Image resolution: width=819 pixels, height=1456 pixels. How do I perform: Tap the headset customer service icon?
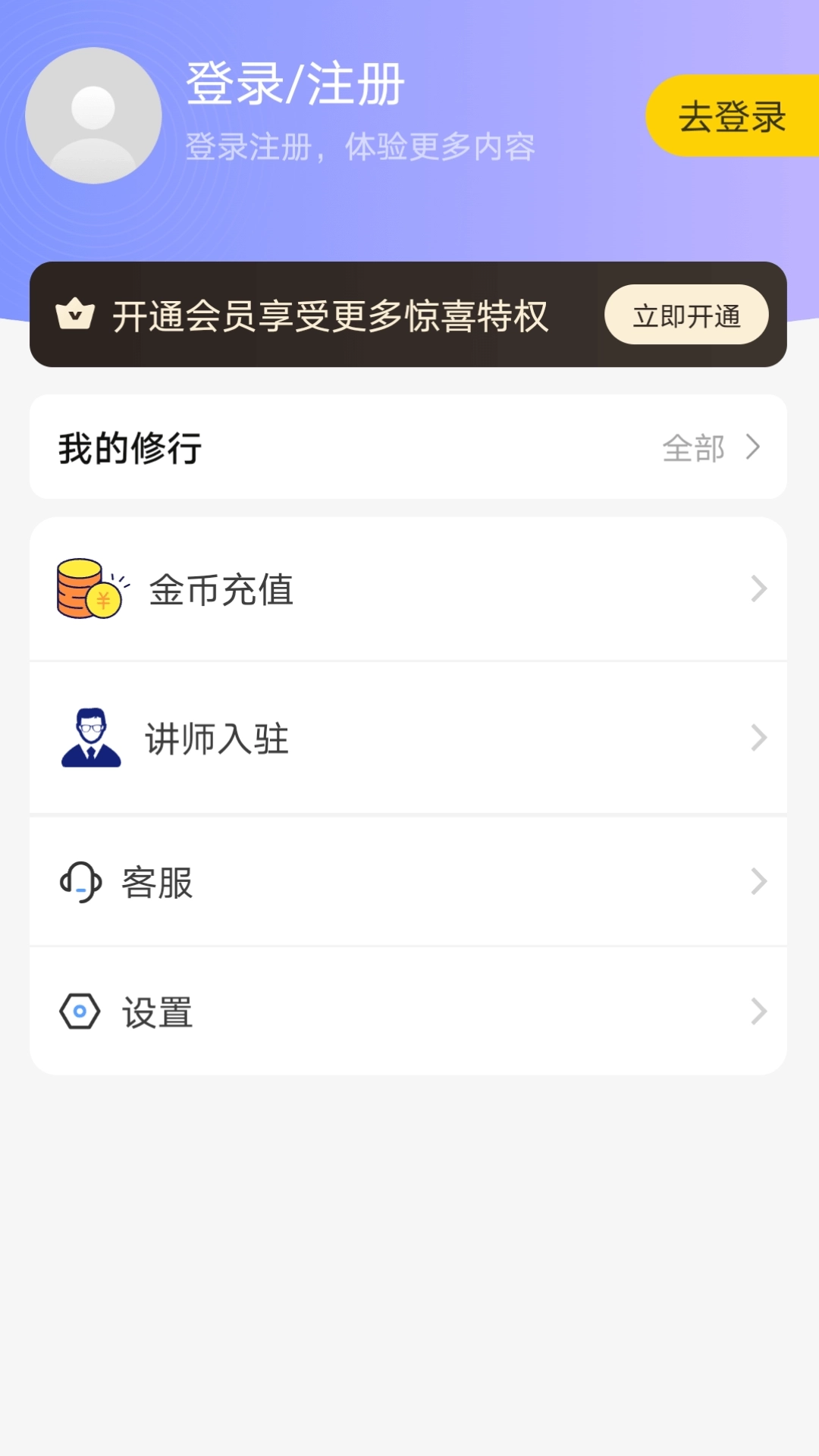pyautogui.click(x=80, y=882)
